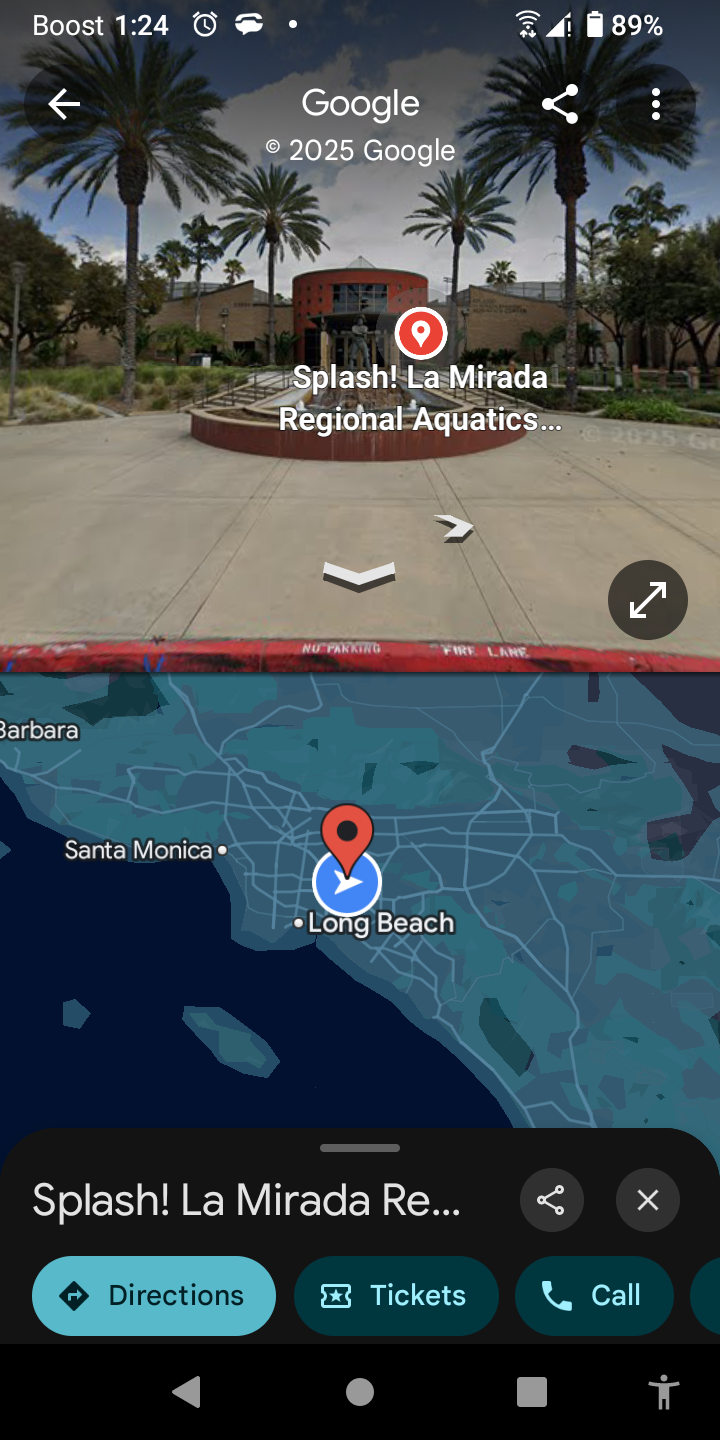The image size is (720, 1440).
Task: Go back using the top-left arrow
Action: 63,104
